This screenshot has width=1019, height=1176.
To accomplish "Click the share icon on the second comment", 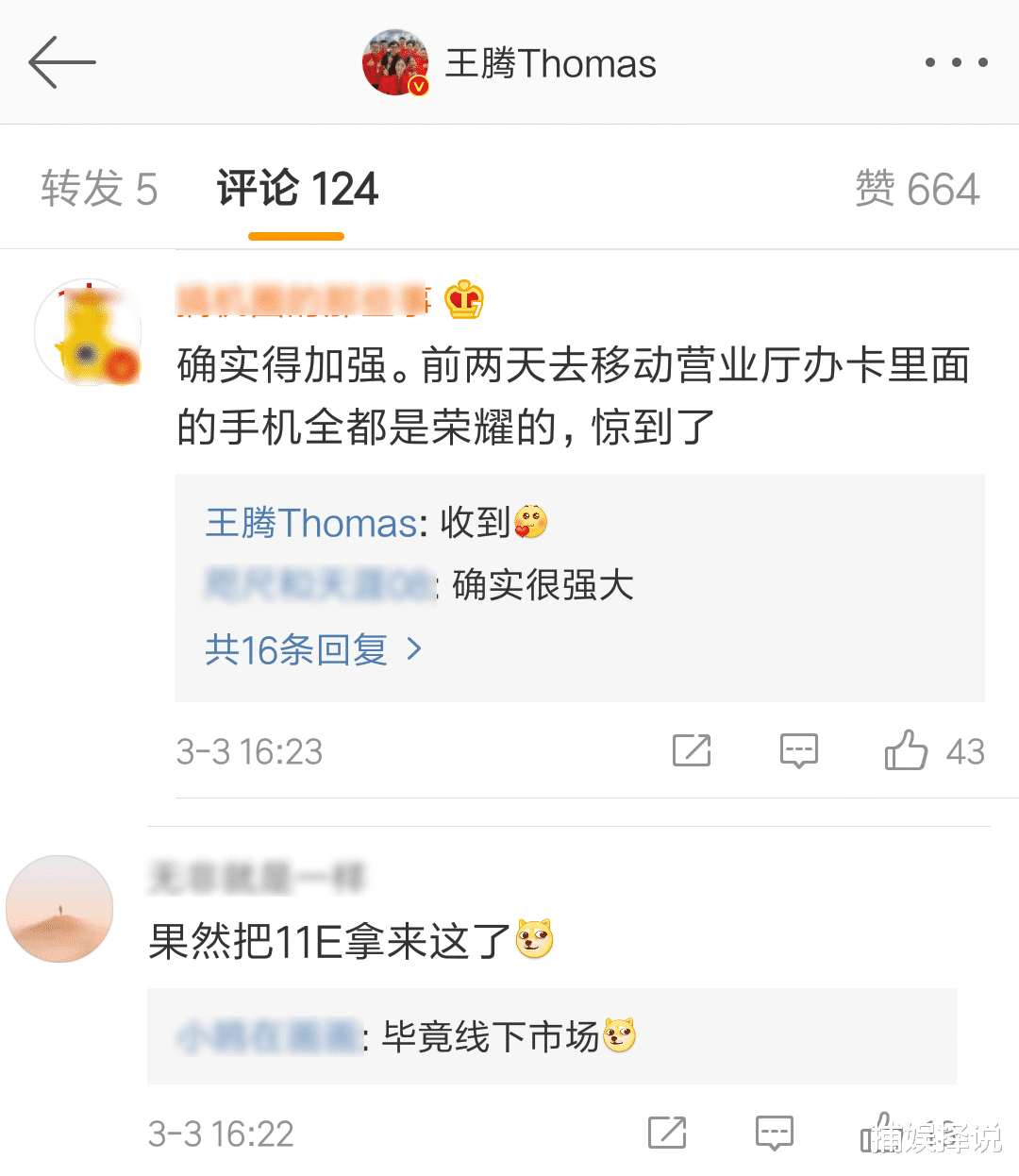I will 669,1132.
